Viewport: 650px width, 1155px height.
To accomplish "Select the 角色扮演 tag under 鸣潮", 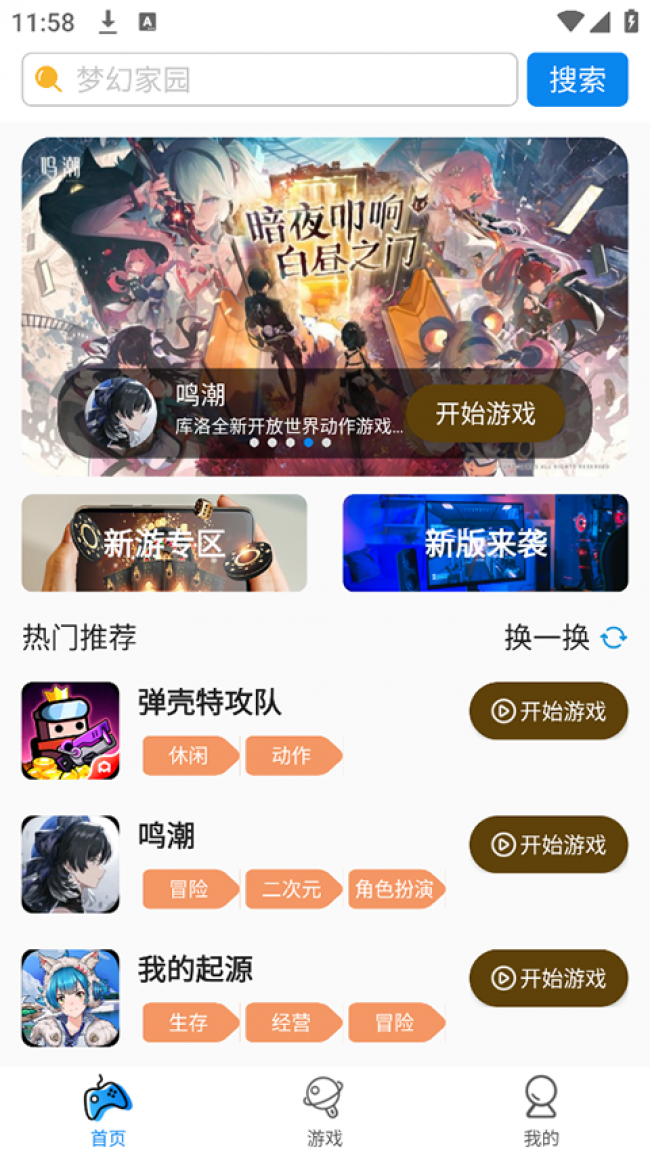I will pos(394,889).
